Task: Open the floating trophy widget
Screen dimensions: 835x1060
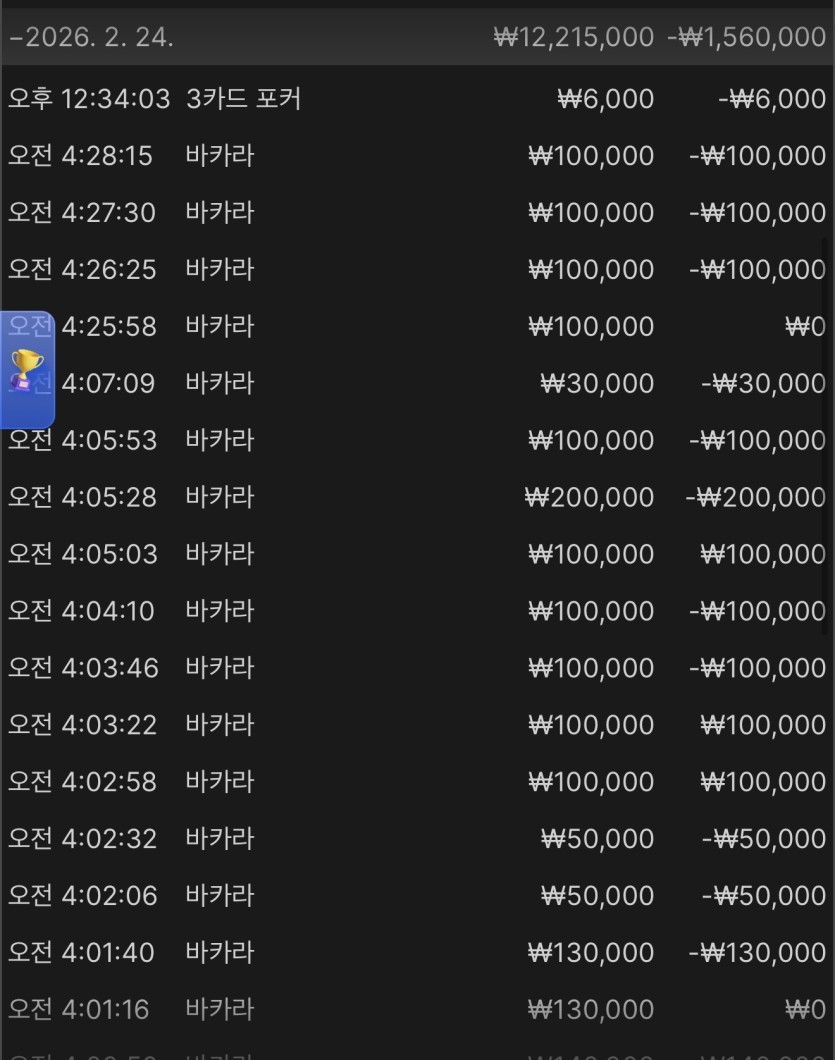Action: 27,369
